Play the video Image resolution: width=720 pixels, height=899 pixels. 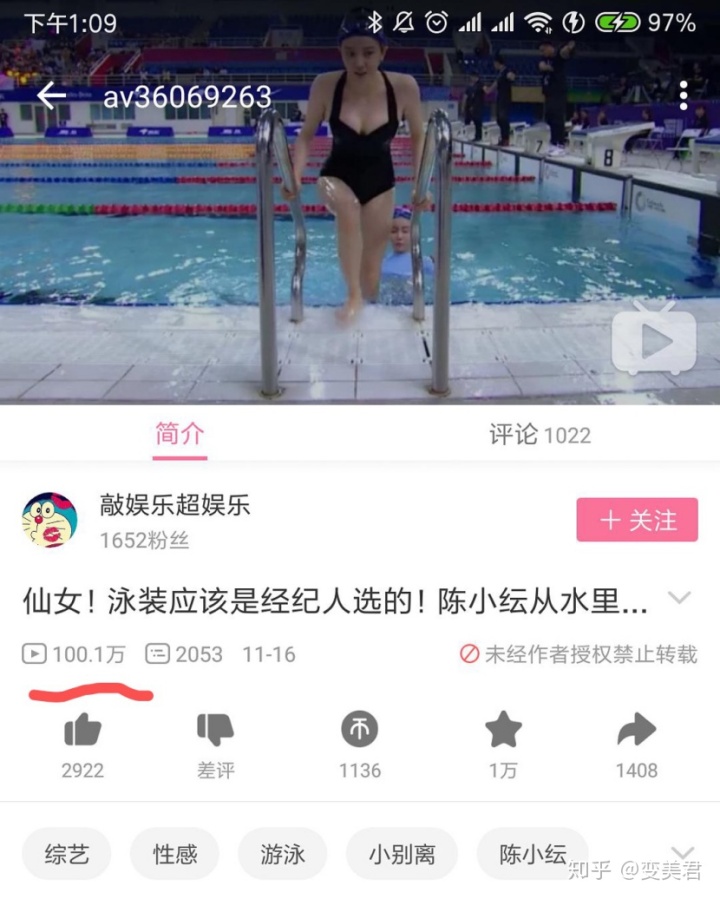(654, 341)
